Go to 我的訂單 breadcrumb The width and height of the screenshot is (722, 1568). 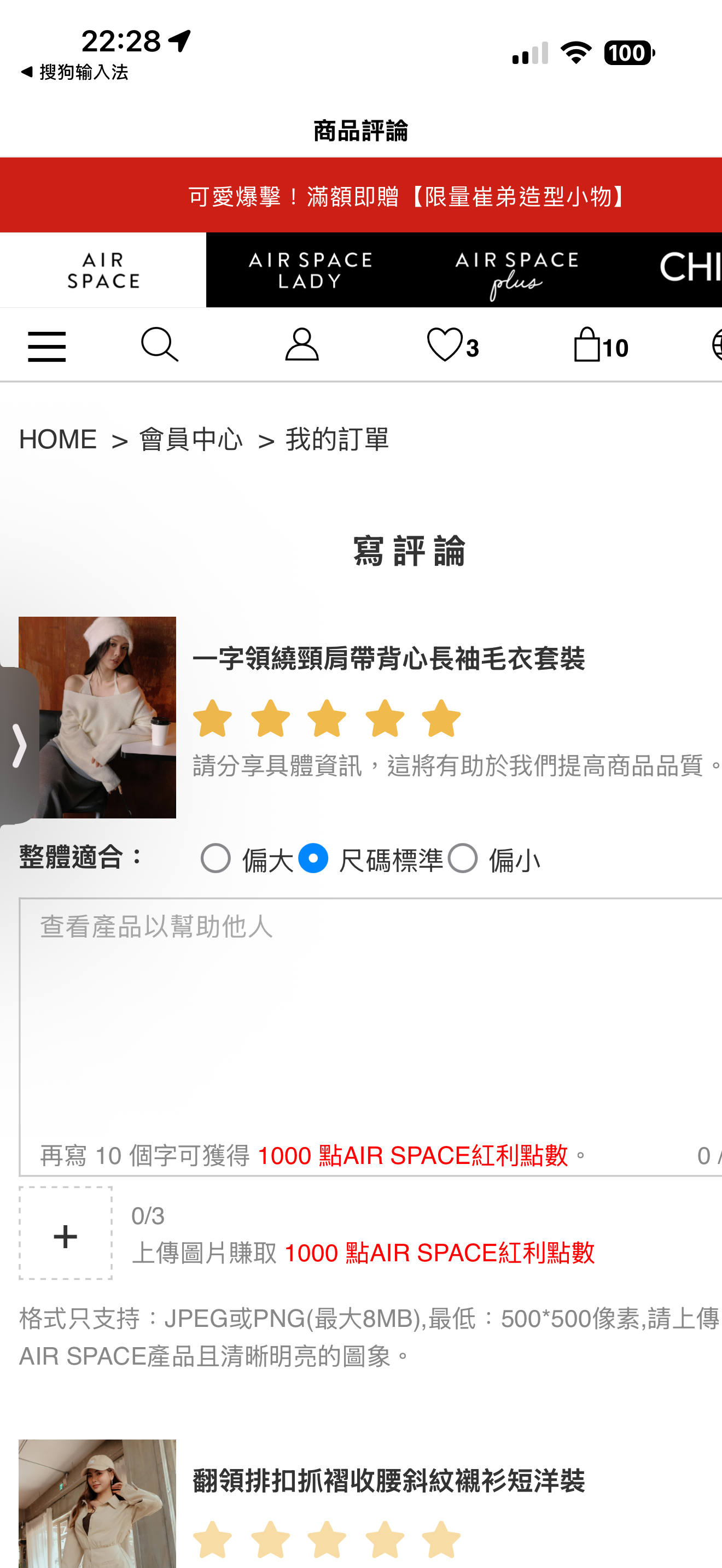click(x=337, y=440)
